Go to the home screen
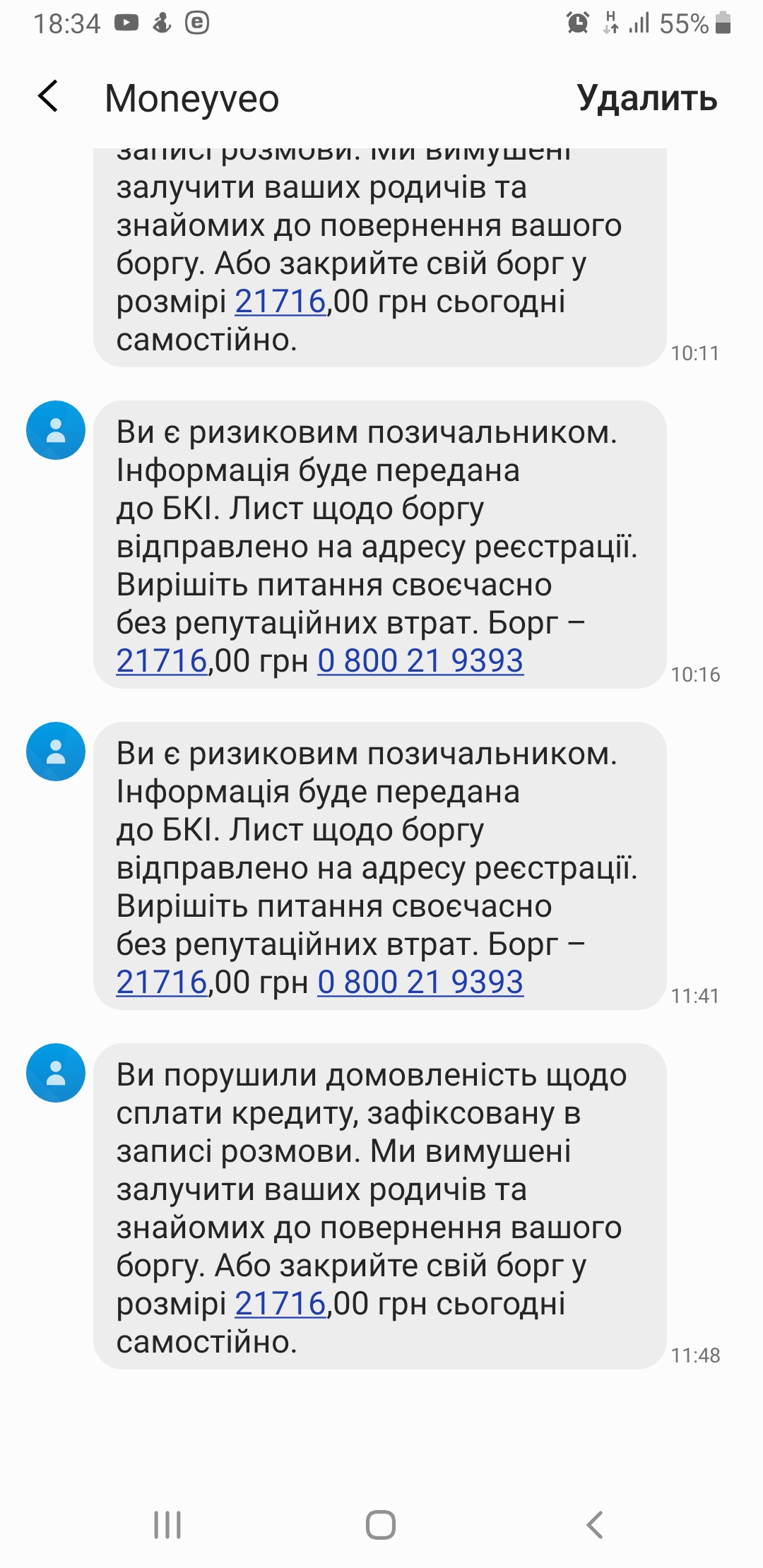Image resolution: width=763 pixels, height=1568 pixels. click(381, 1525)
